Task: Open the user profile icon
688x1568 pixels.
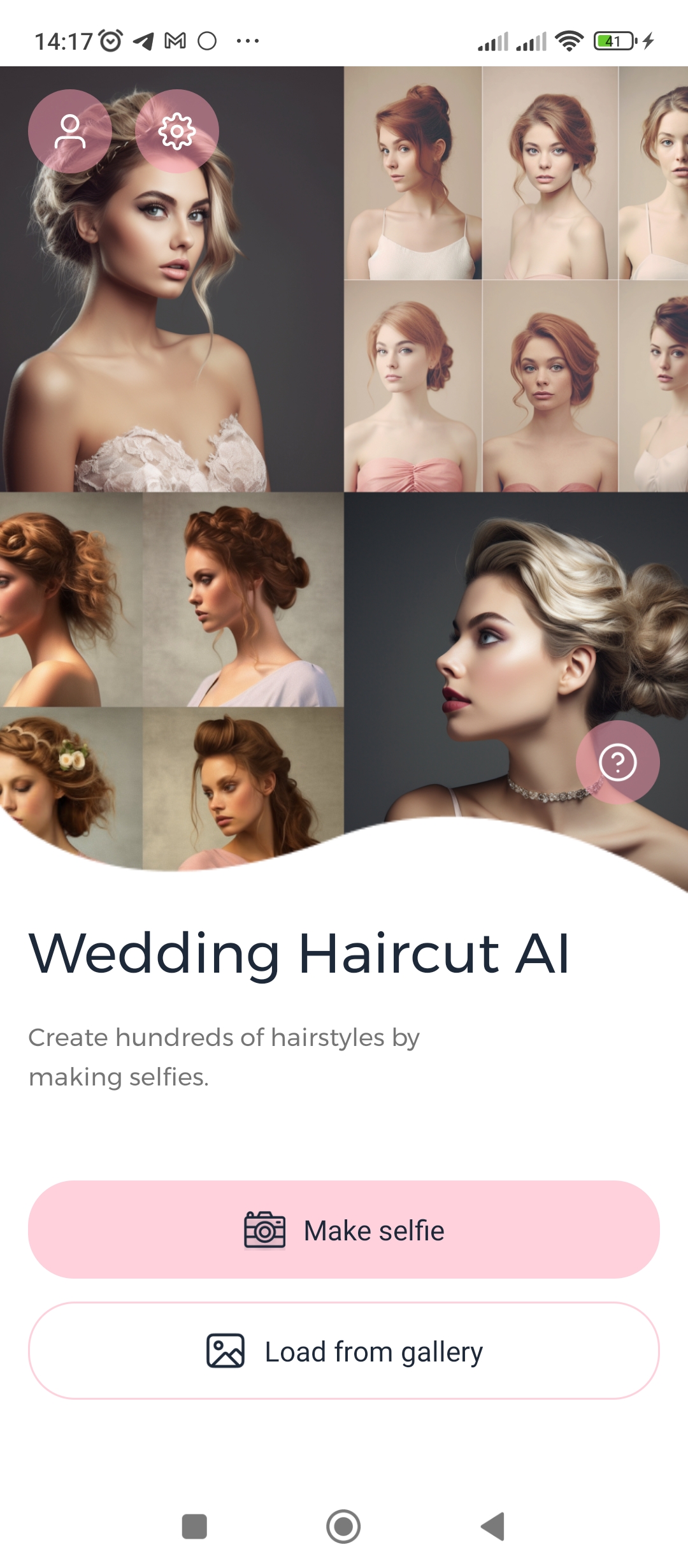Action: point(70,131)
